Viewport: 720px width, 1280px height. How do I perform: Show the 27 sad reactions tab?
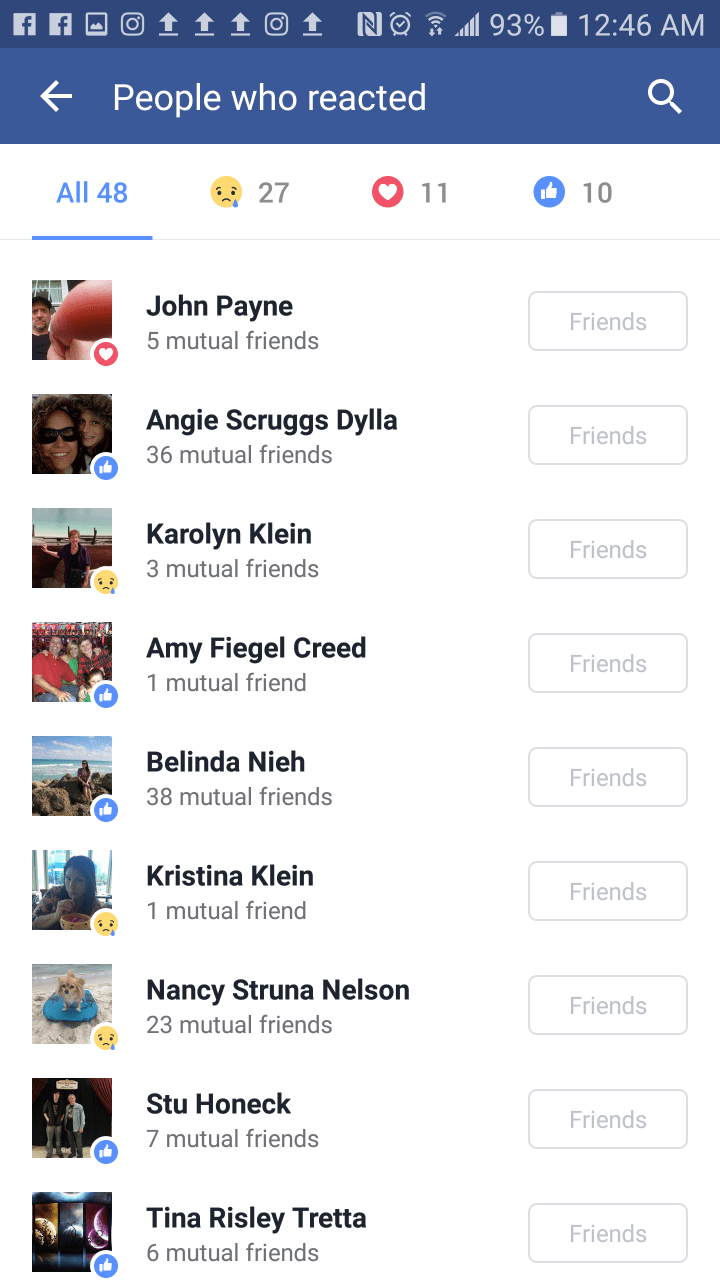pyautogui.click(x=250, y=193)
